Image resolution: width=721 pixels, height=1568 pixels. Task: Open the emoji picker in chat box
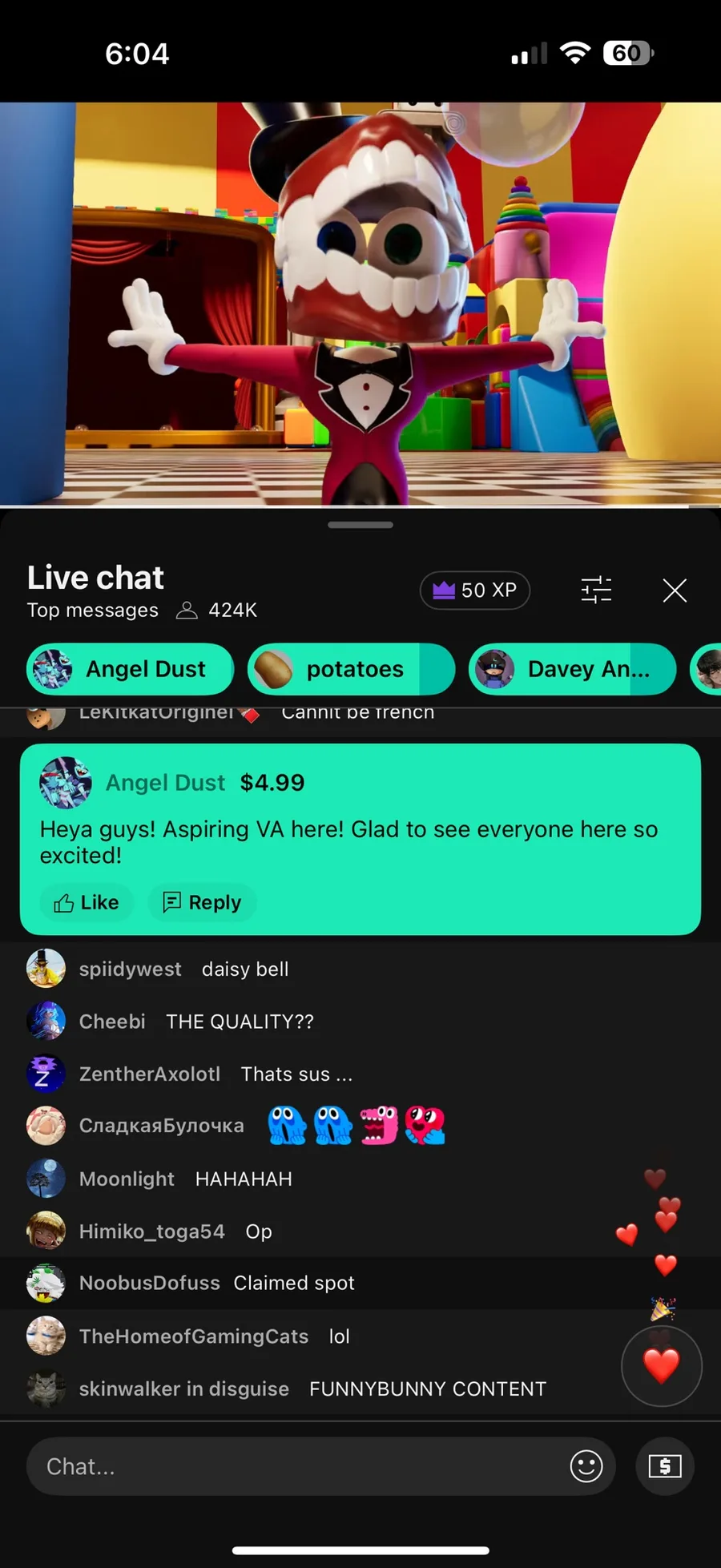coord(586,1466)
